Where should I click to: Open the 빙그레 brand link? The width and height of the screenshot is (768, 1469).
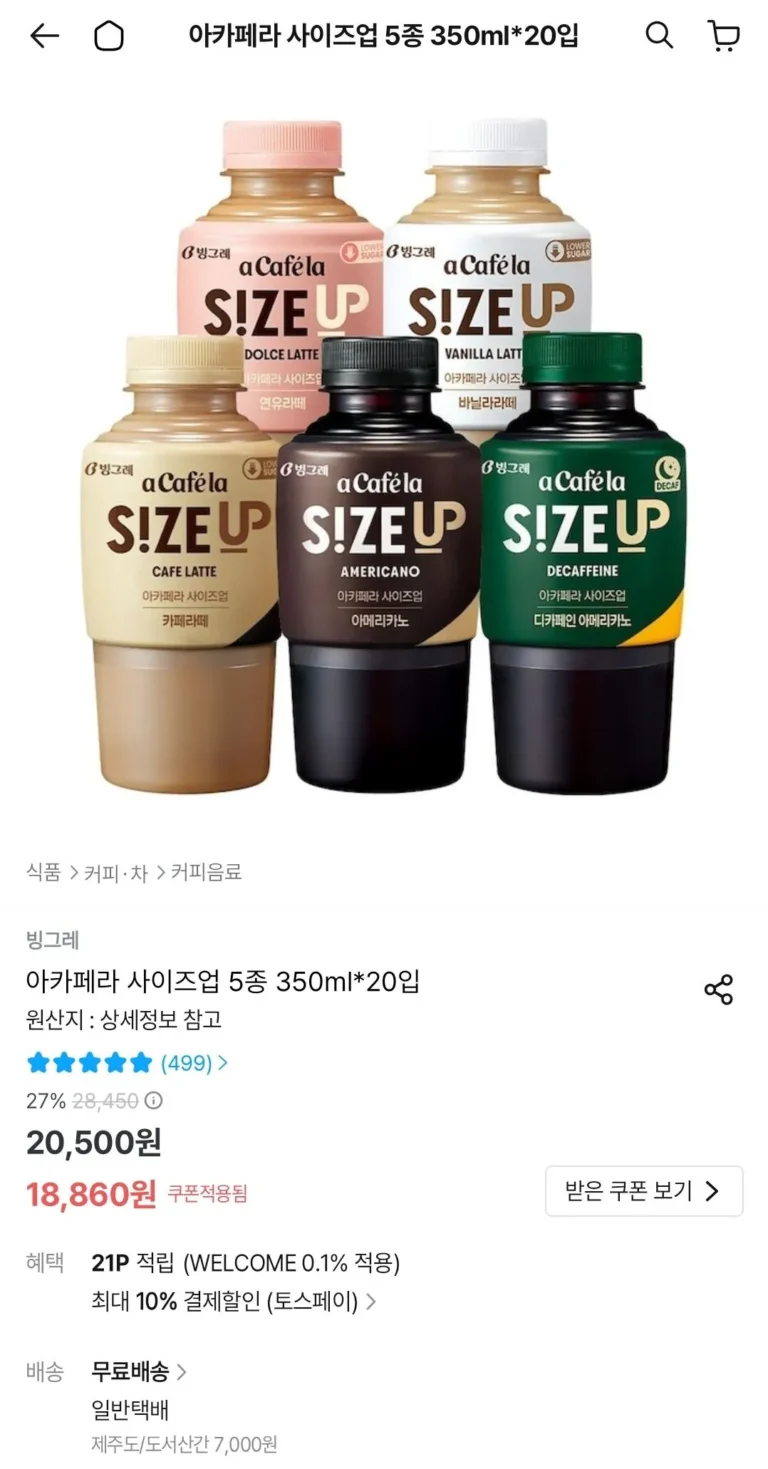point(52,939)
